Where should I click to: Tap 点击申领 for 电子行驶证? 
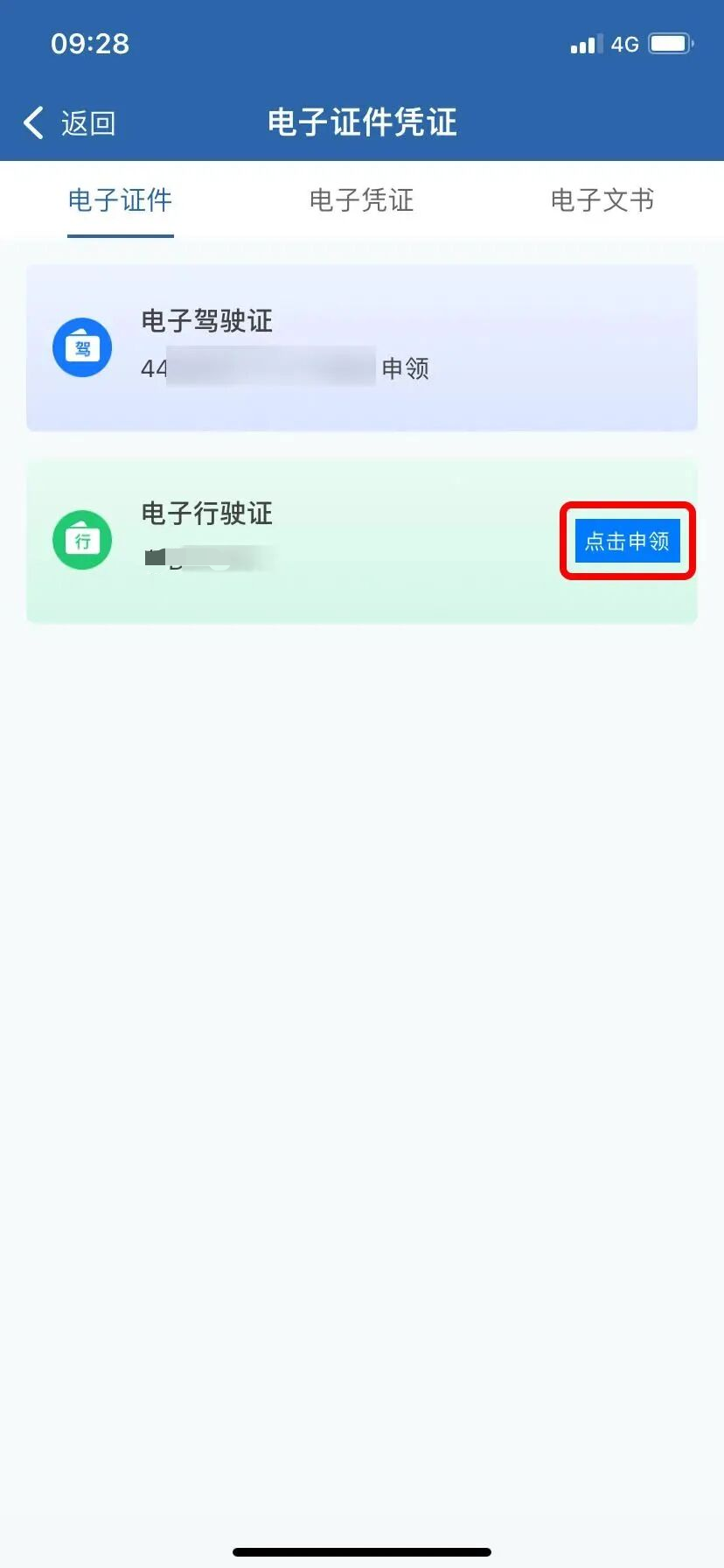pos(627,541)
